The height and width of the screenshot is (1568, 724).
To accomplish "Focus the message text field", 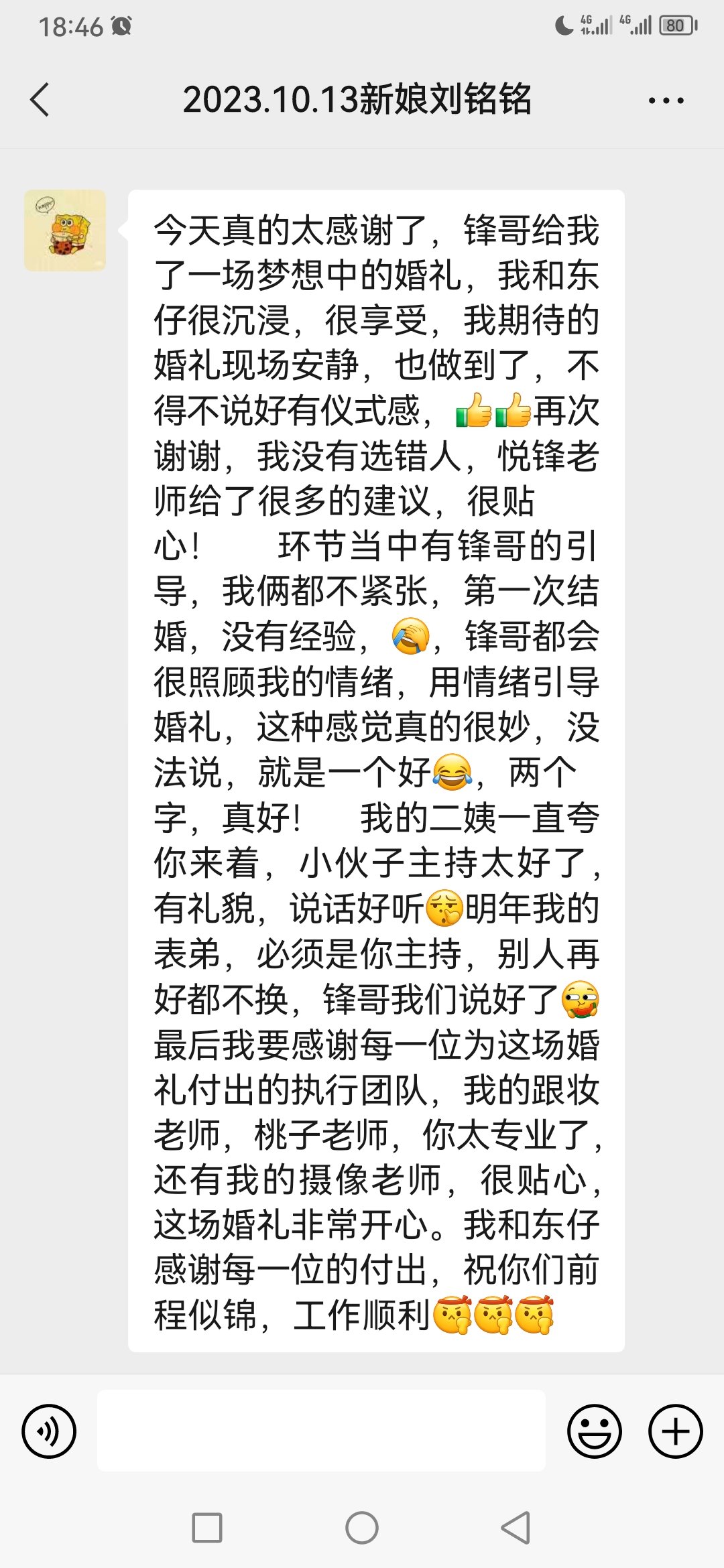I will 321,1431.
